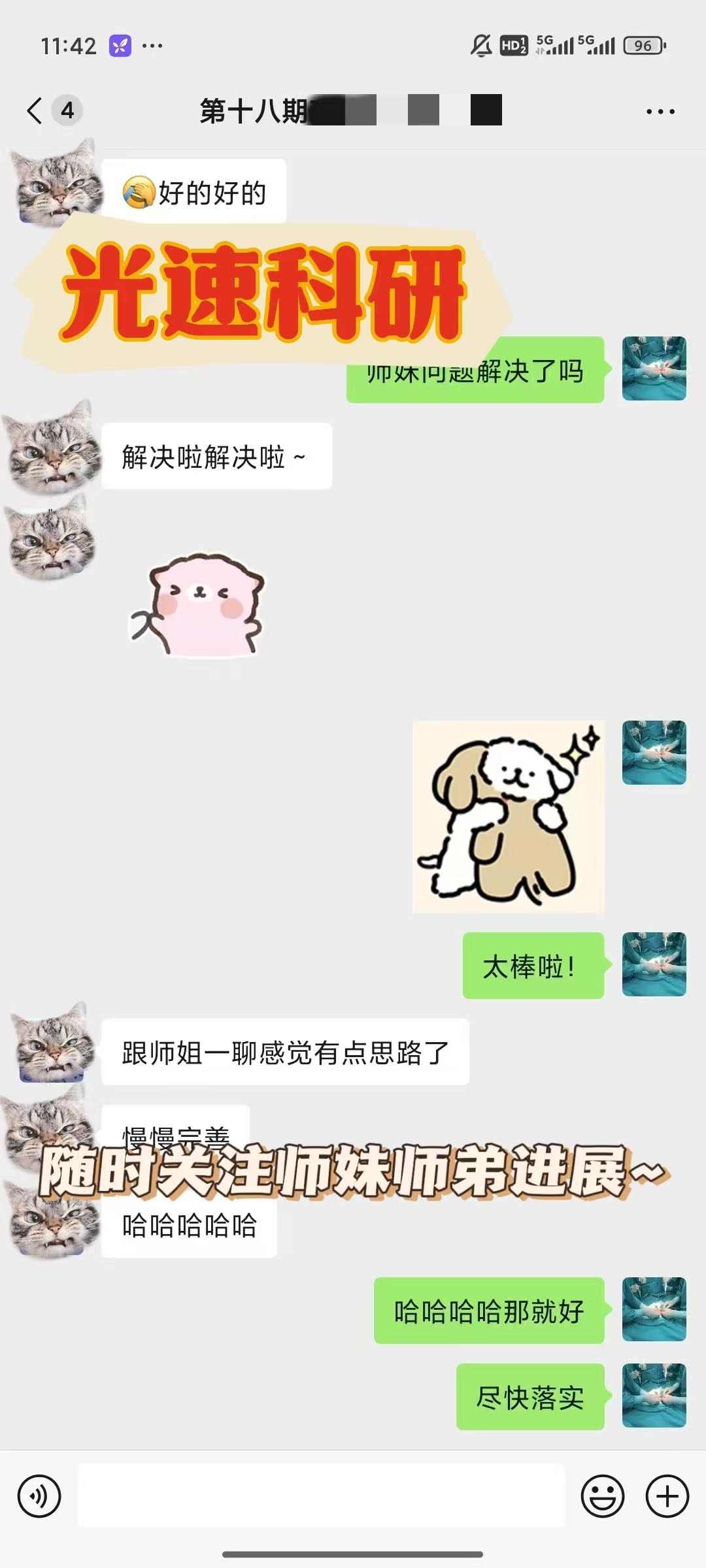Open the emoji sticker panel

pos(602,1495)
